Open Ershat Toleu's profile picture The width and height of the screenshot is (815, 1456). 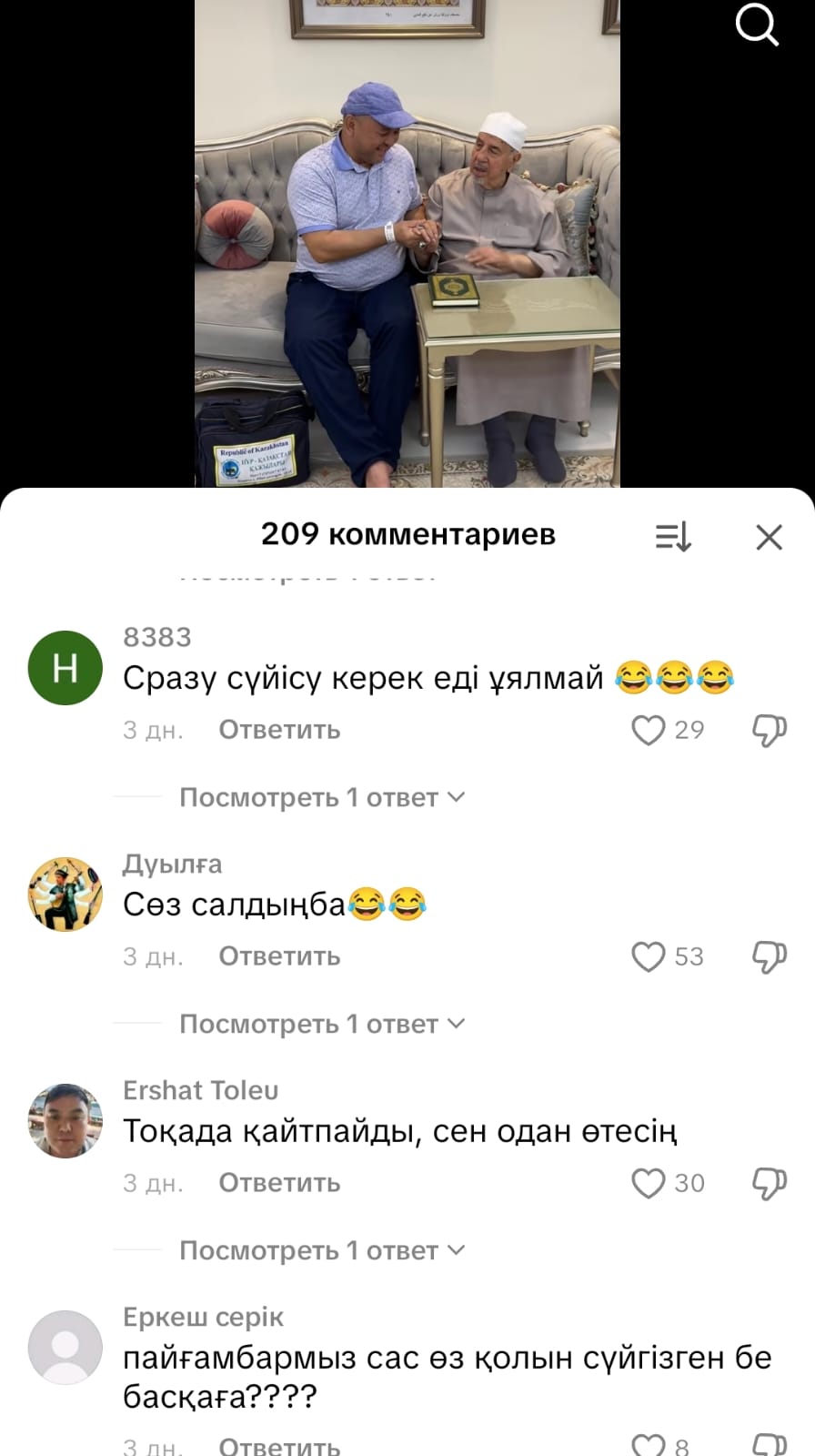coord(65,1120)
